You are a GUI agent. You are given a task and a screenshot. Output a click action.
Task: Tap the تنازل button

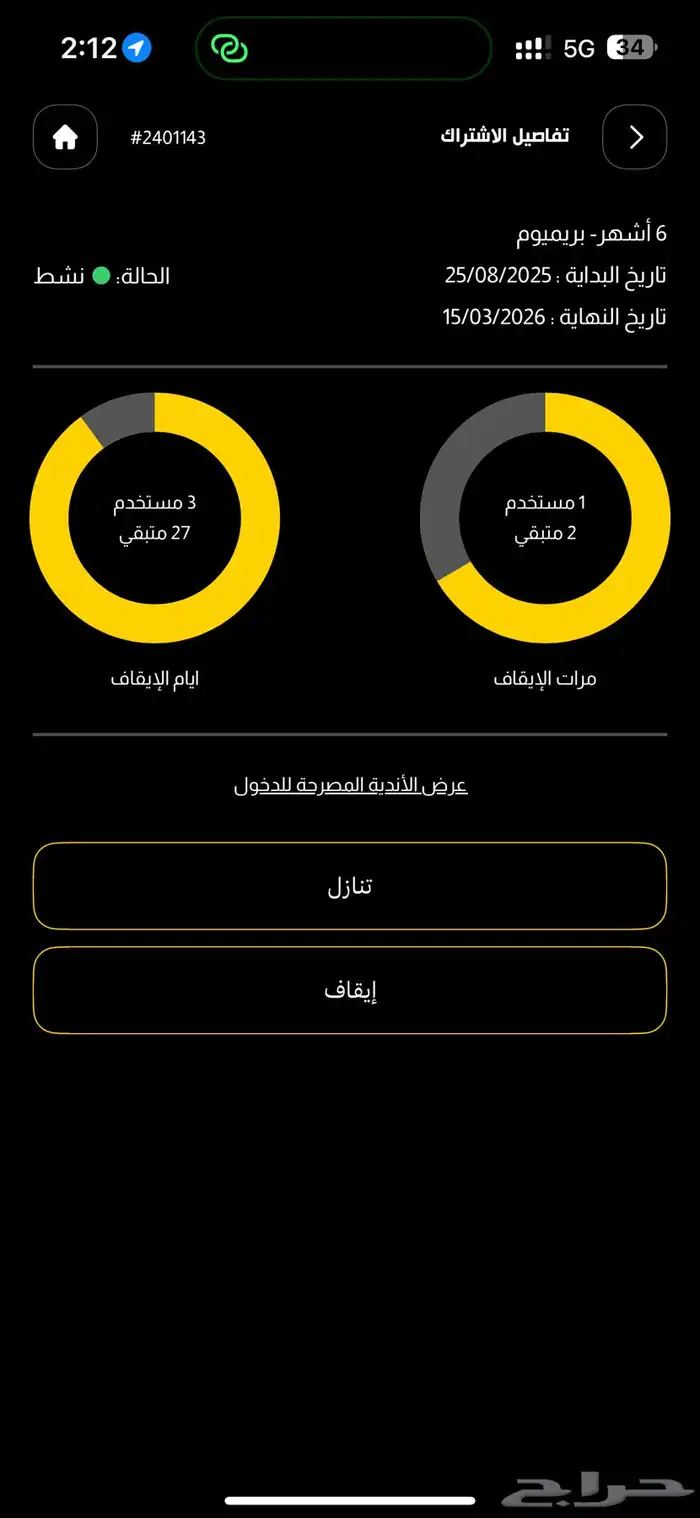pos(350,886)
